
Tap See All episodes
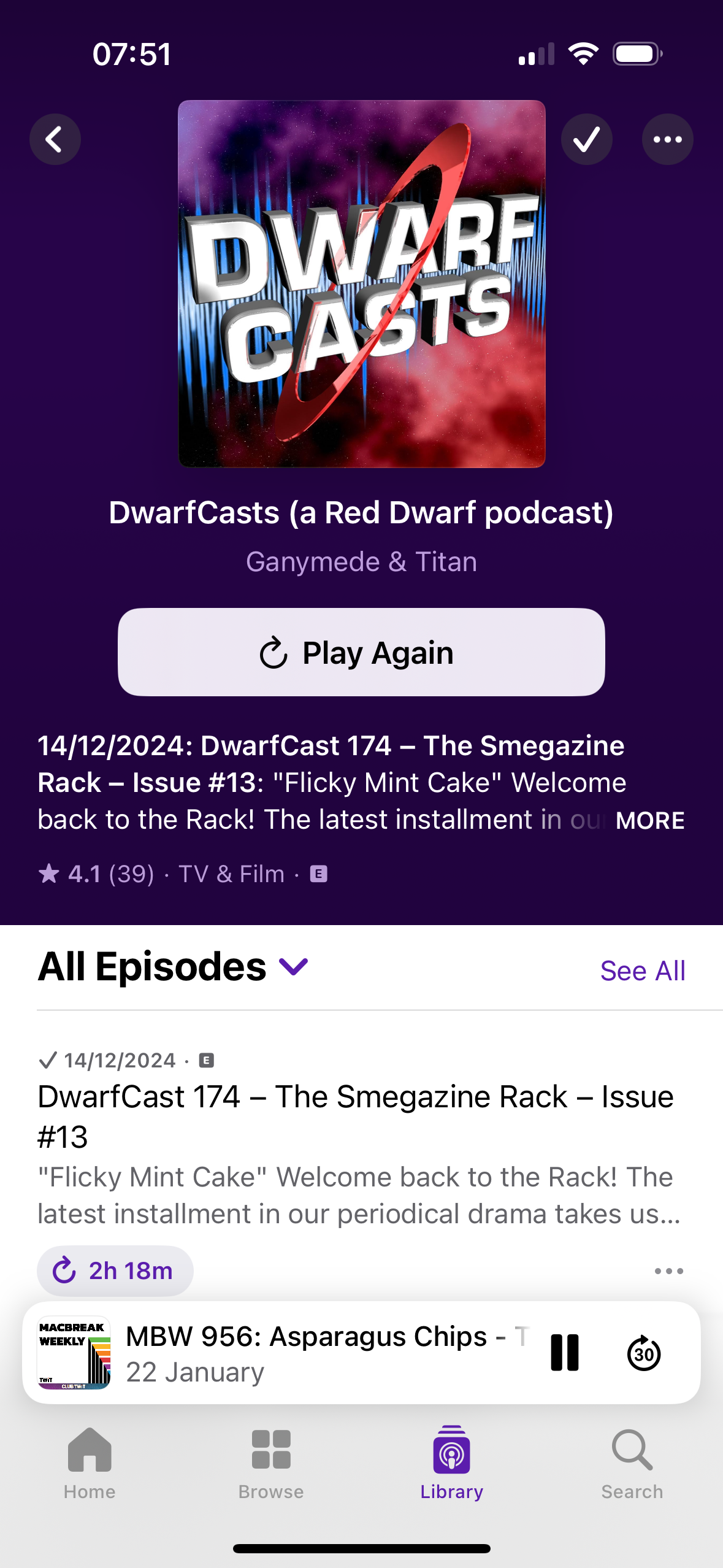[643, 971]
